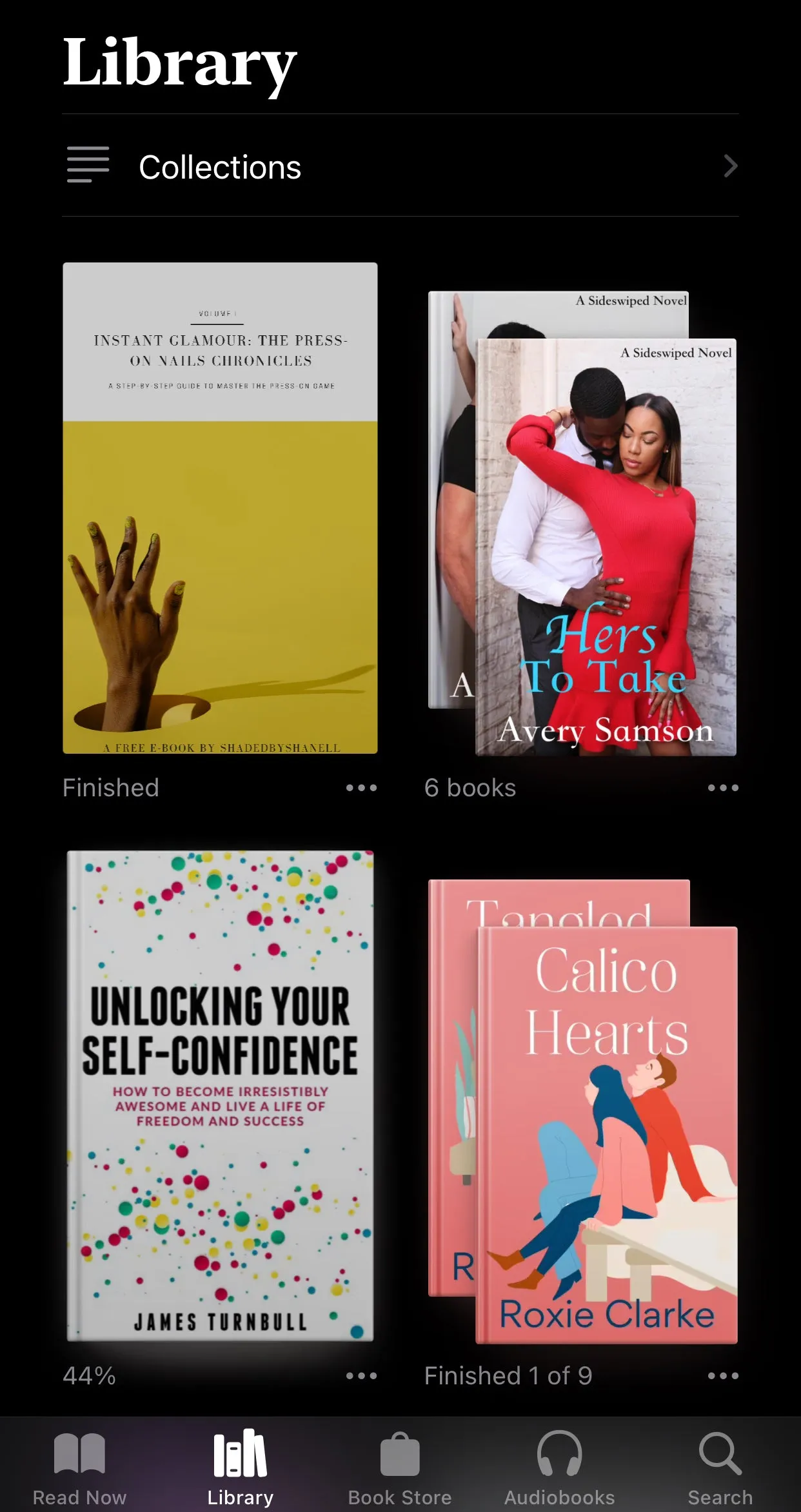
Task: Open more options for the 44% book
Action: pos(361,1375)
